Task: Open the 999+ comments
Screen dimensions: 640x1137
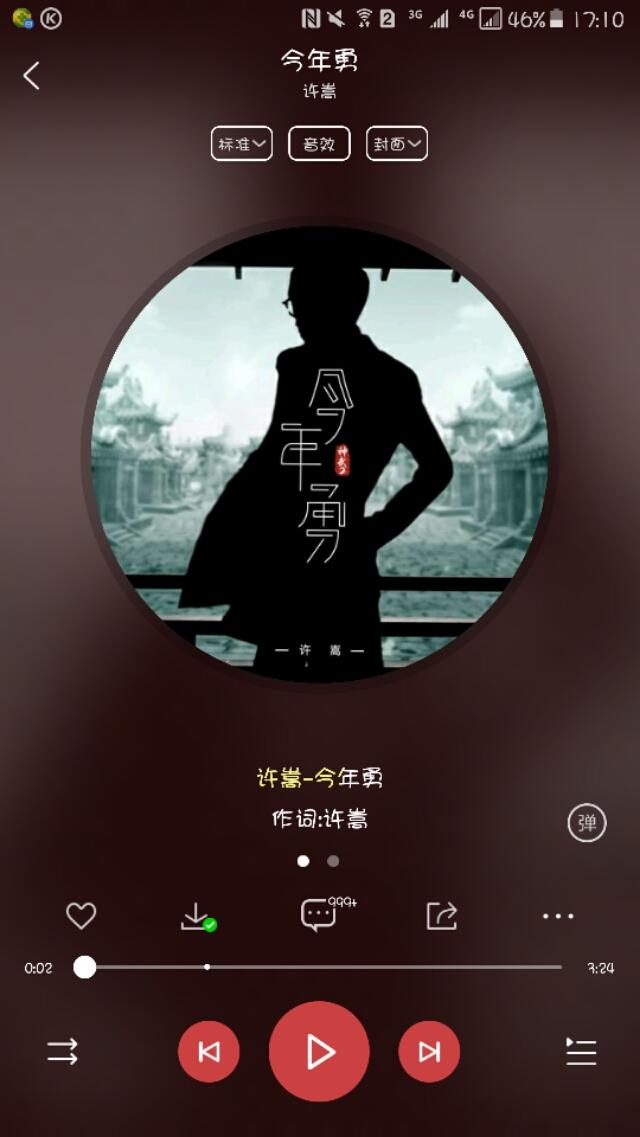Action: (320, 914)
